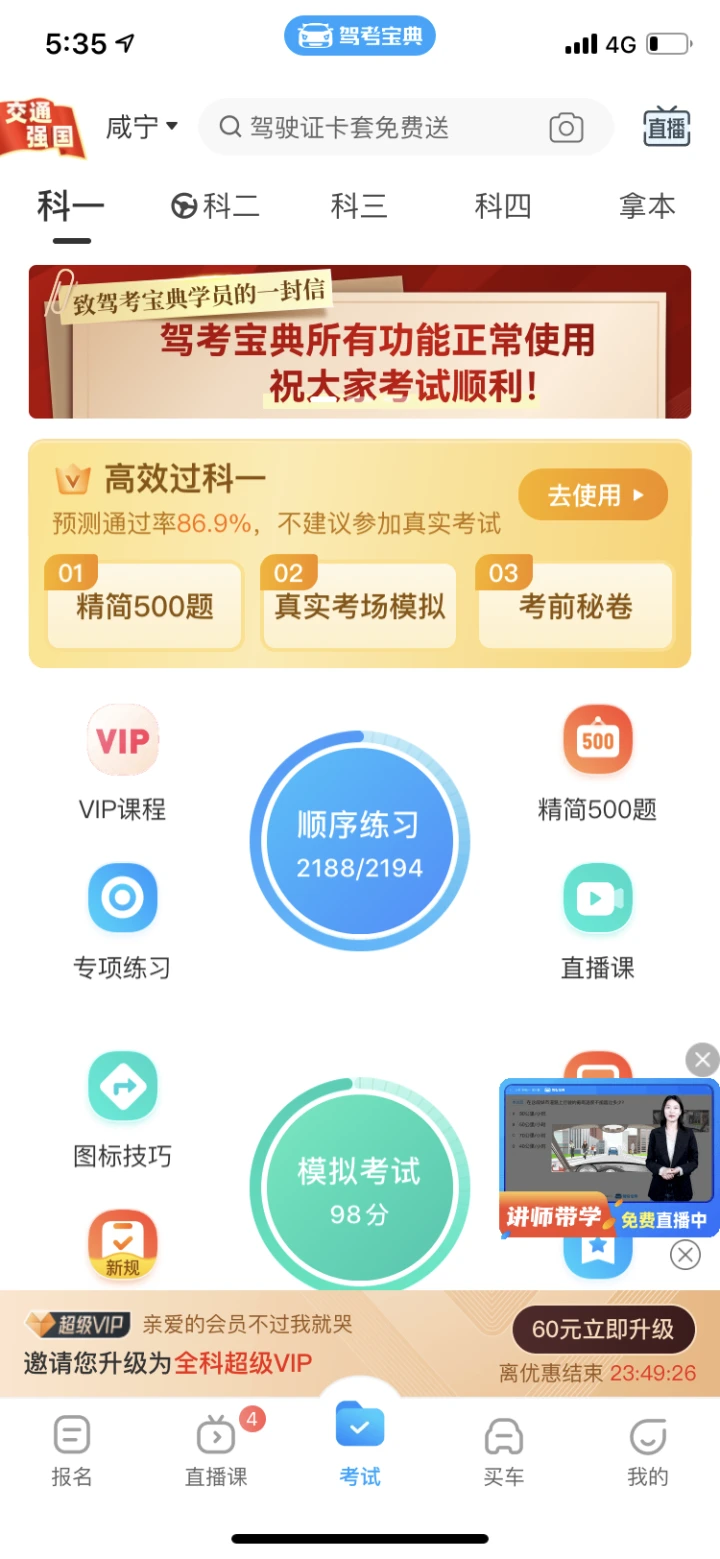Switch to the 科二 tab

pyautogui.click(x=215, y=206)
